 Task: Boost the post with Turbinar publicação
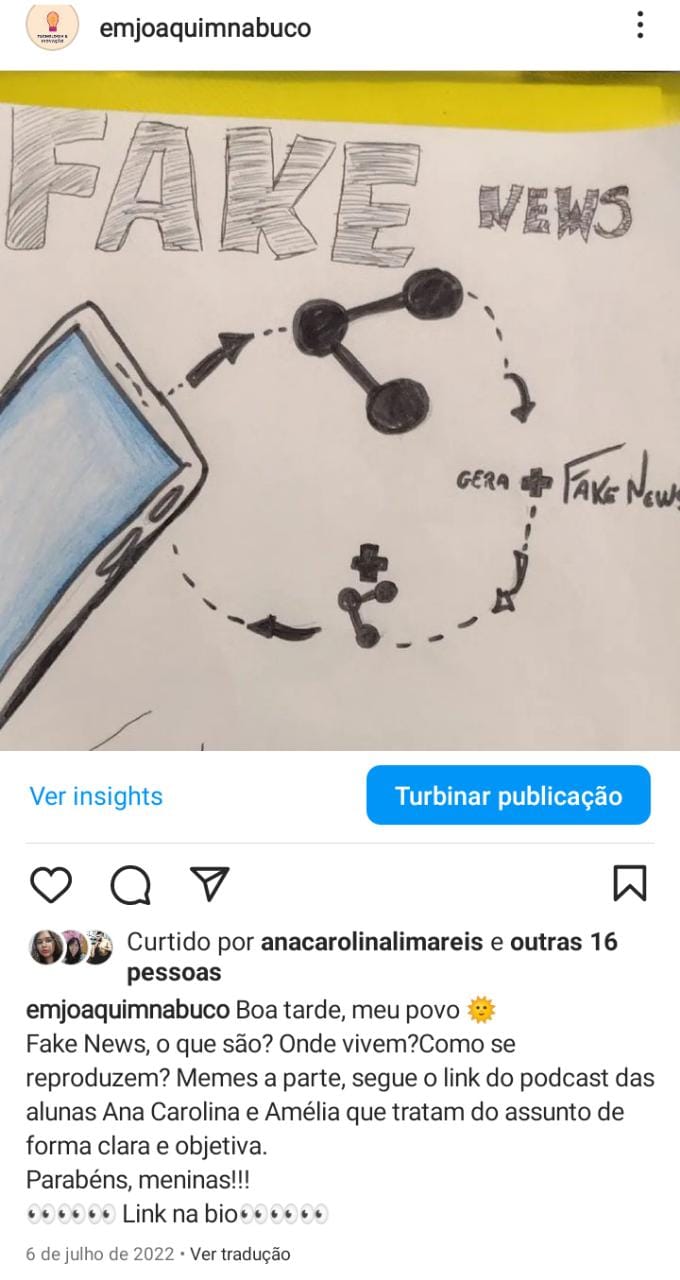point(508,796)
